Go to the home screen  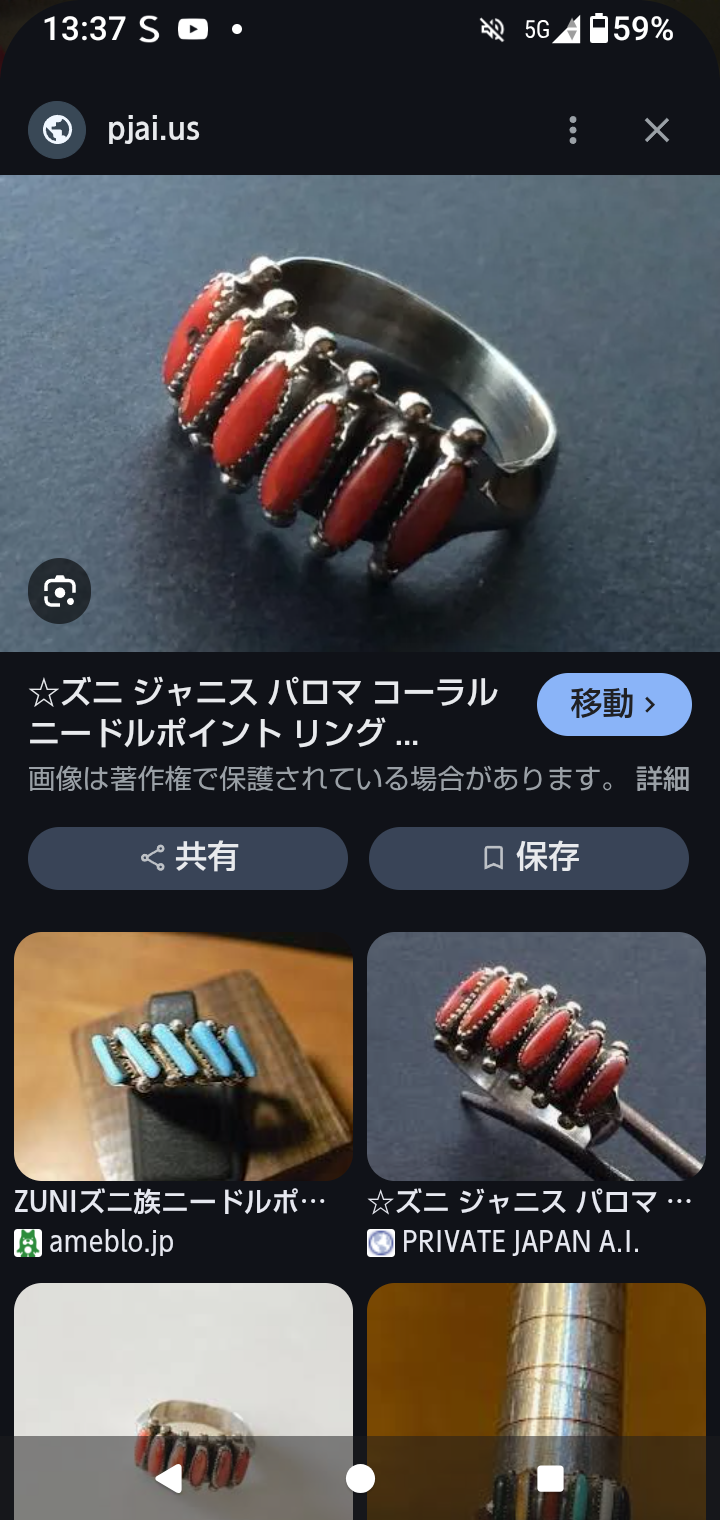[x=360, y=1479]
